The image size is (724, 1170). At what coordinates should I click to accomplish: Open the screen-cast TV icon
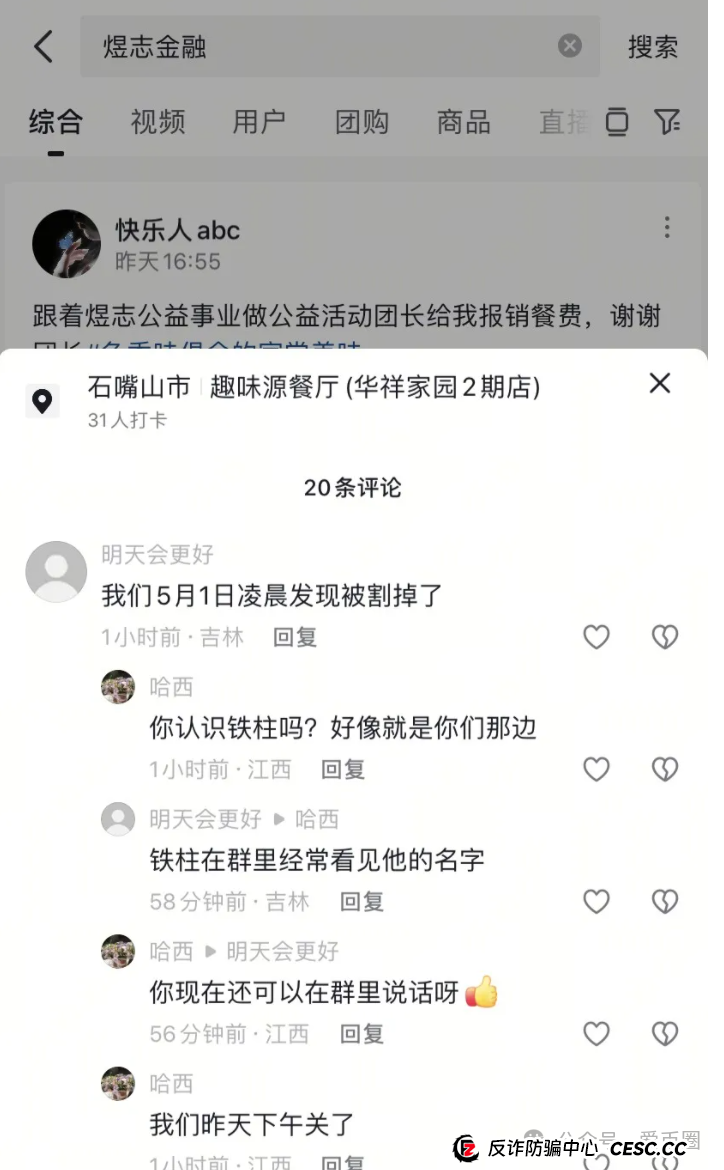point(617,122)
